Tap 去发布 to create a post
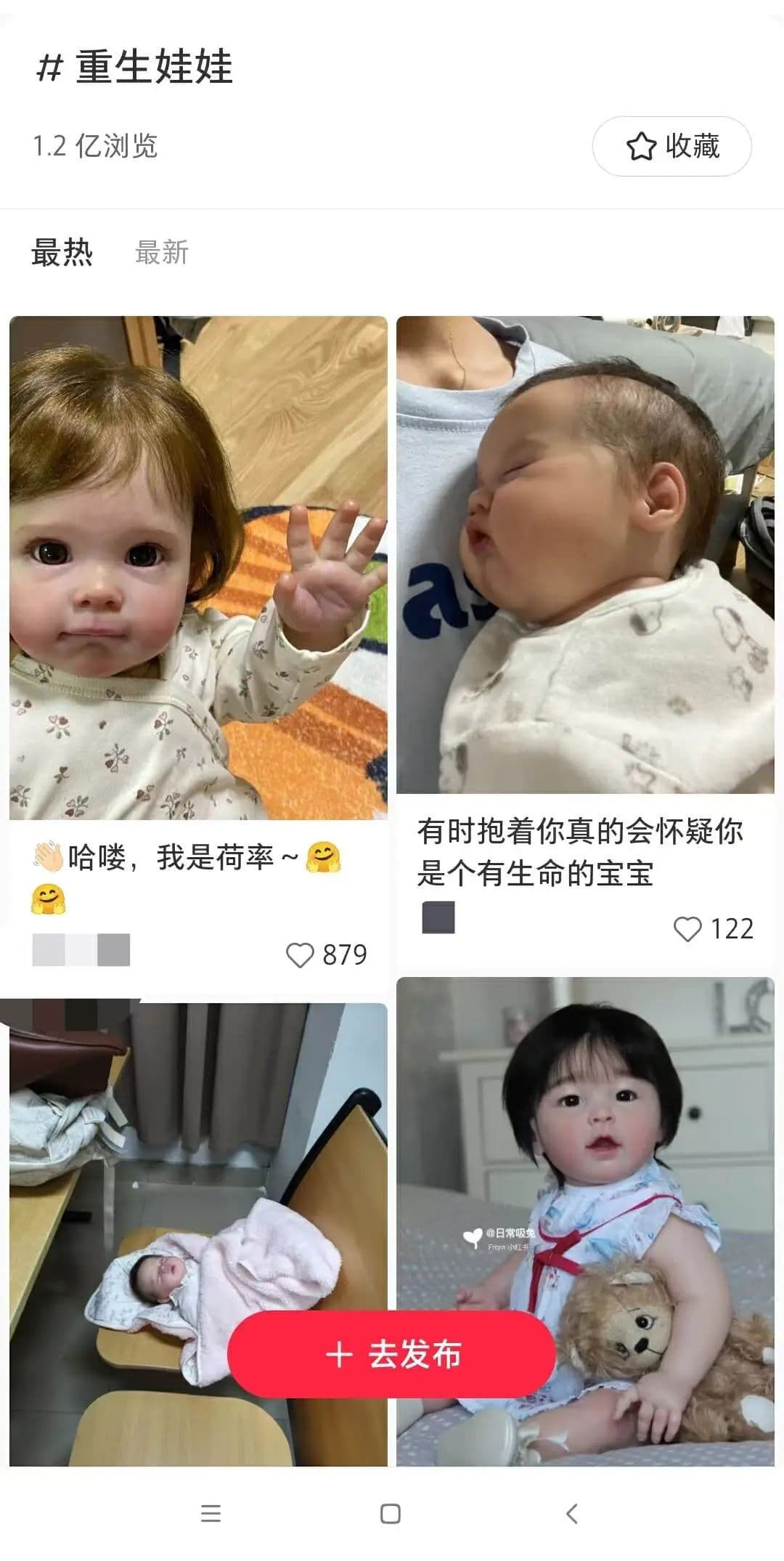This screenshot has width=784, height=1561. click(392, 1355)
